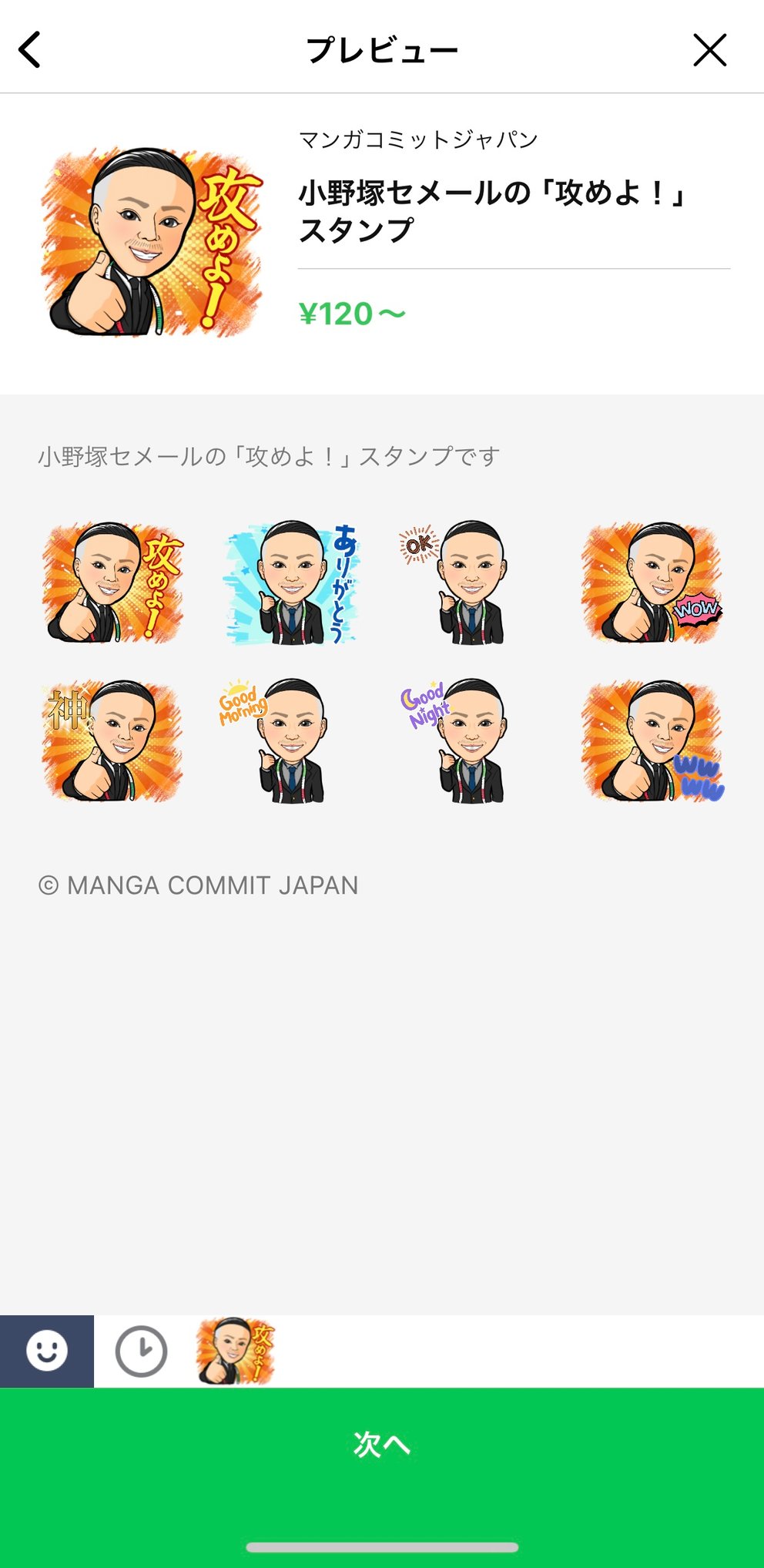Select the 攻めよ sticker pack tab

click(236, 1351)
